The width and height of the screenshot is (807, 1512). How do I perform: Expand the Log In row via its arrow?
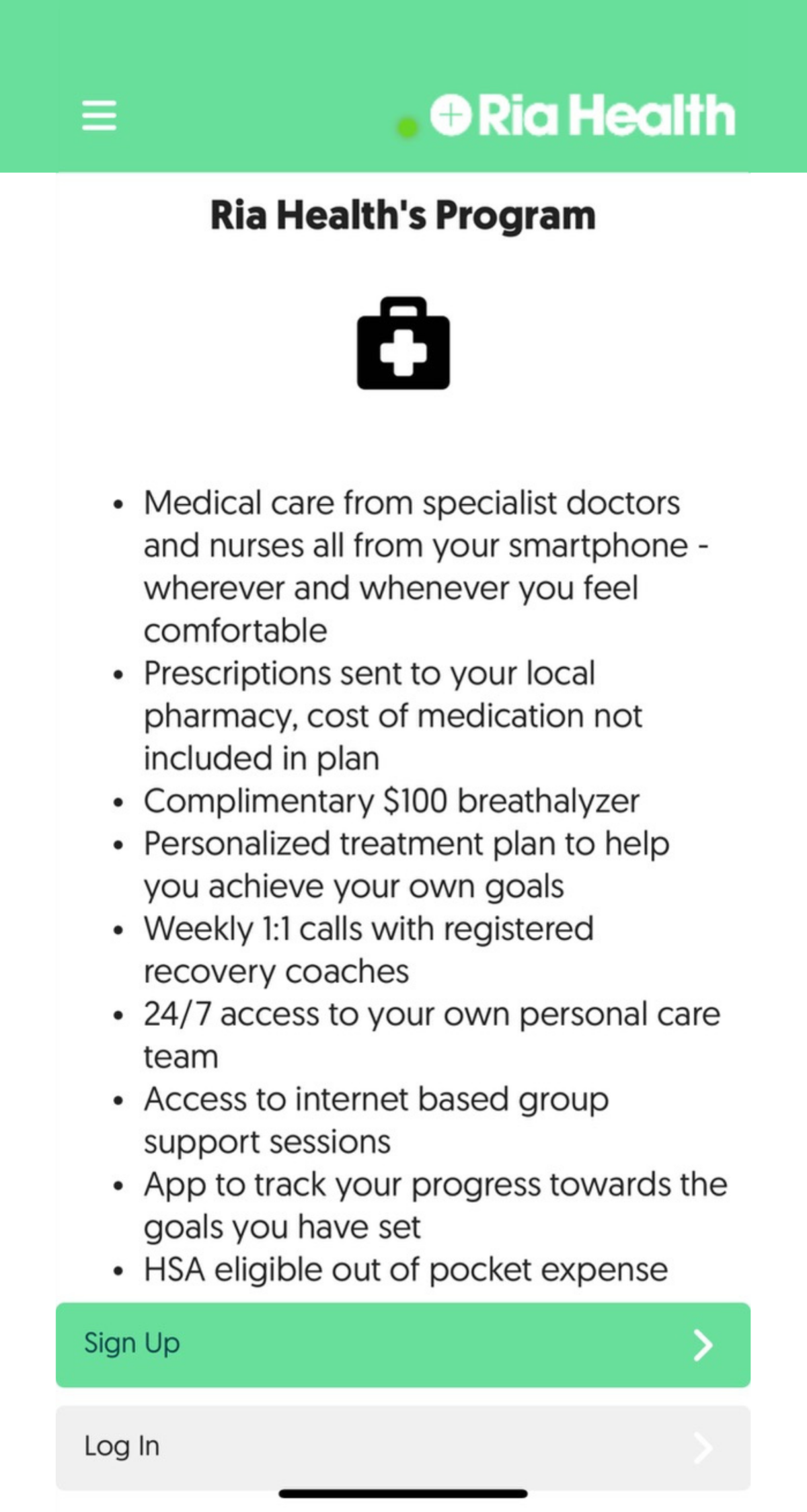tap(703, 1447)
